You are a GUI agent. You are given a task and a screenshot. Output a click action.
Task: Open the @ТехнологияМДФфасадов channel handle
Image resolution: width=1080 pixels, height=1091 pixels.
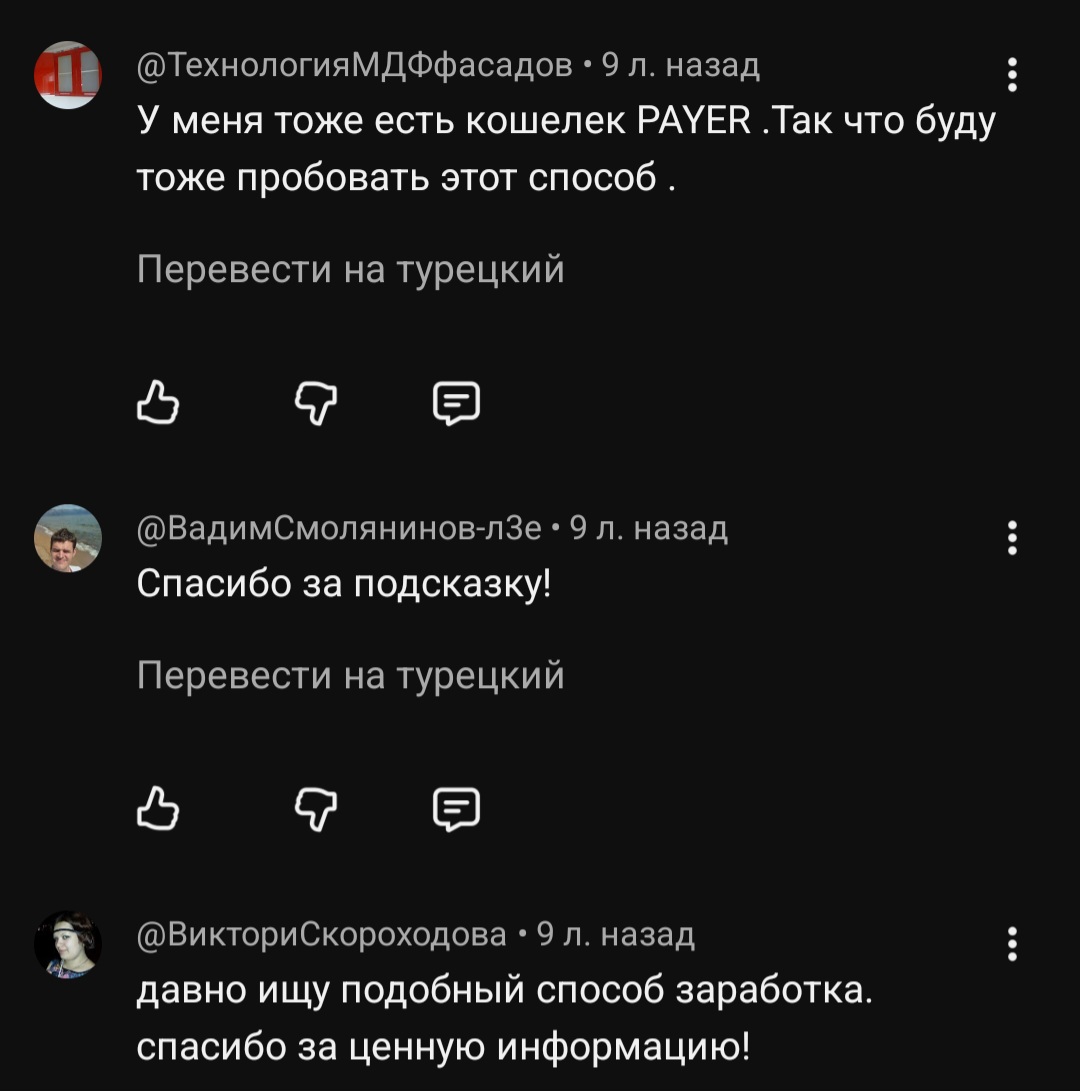tap(355, 66)
